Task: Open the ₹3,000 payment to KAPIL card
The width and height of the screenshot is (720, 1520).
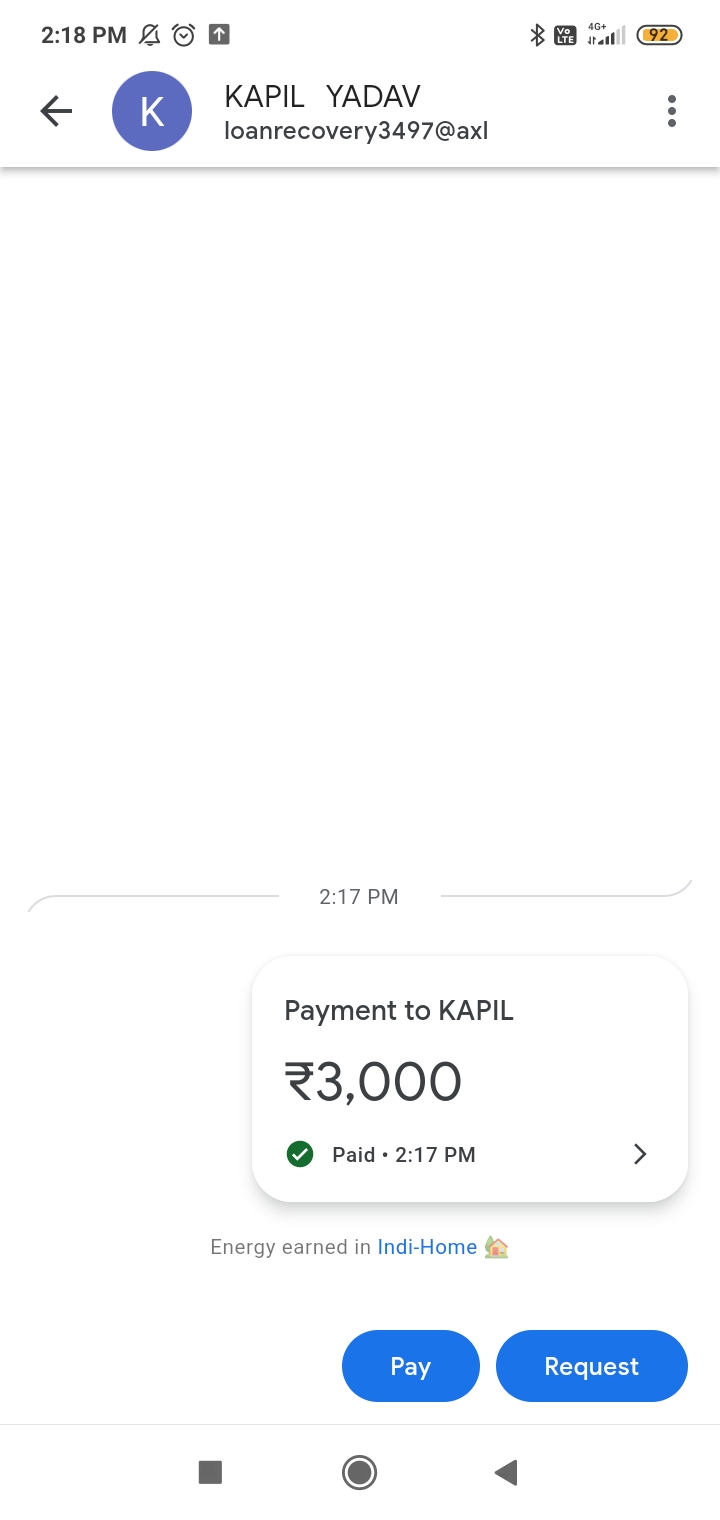Action: [x=469, y=1079]
